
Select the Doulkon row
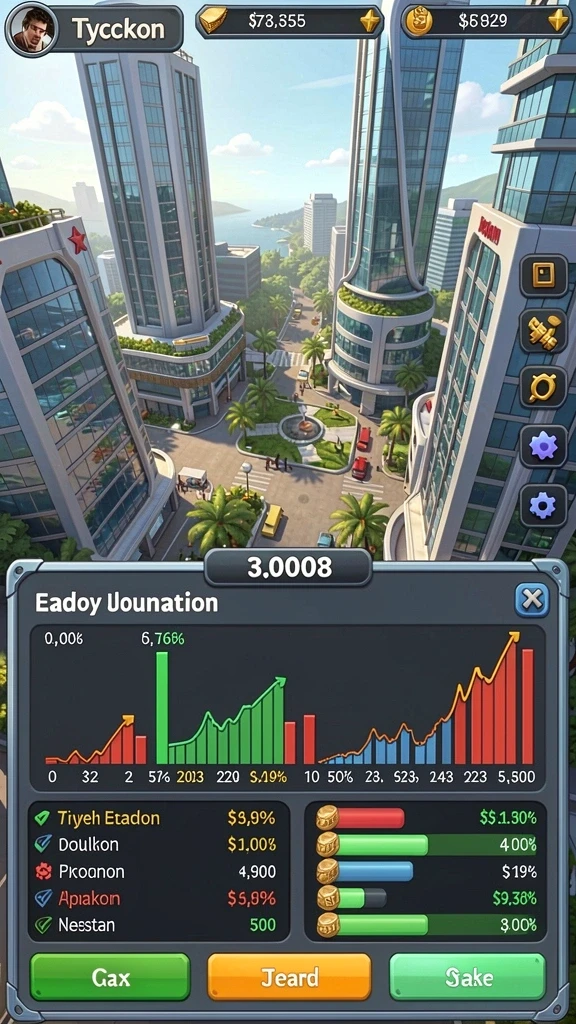(159, 844)
